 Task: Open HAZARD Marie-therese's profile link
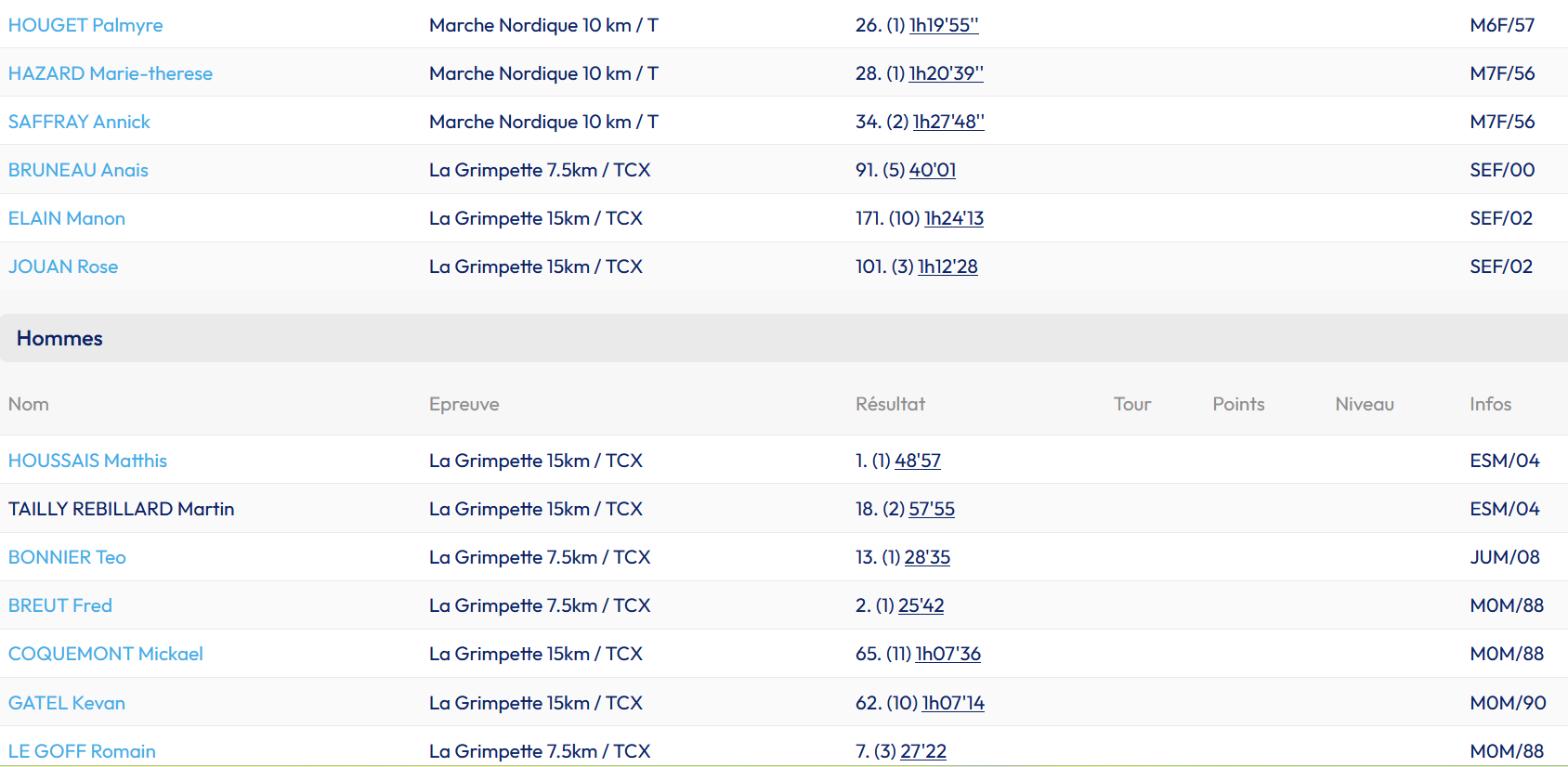point(110,73)
